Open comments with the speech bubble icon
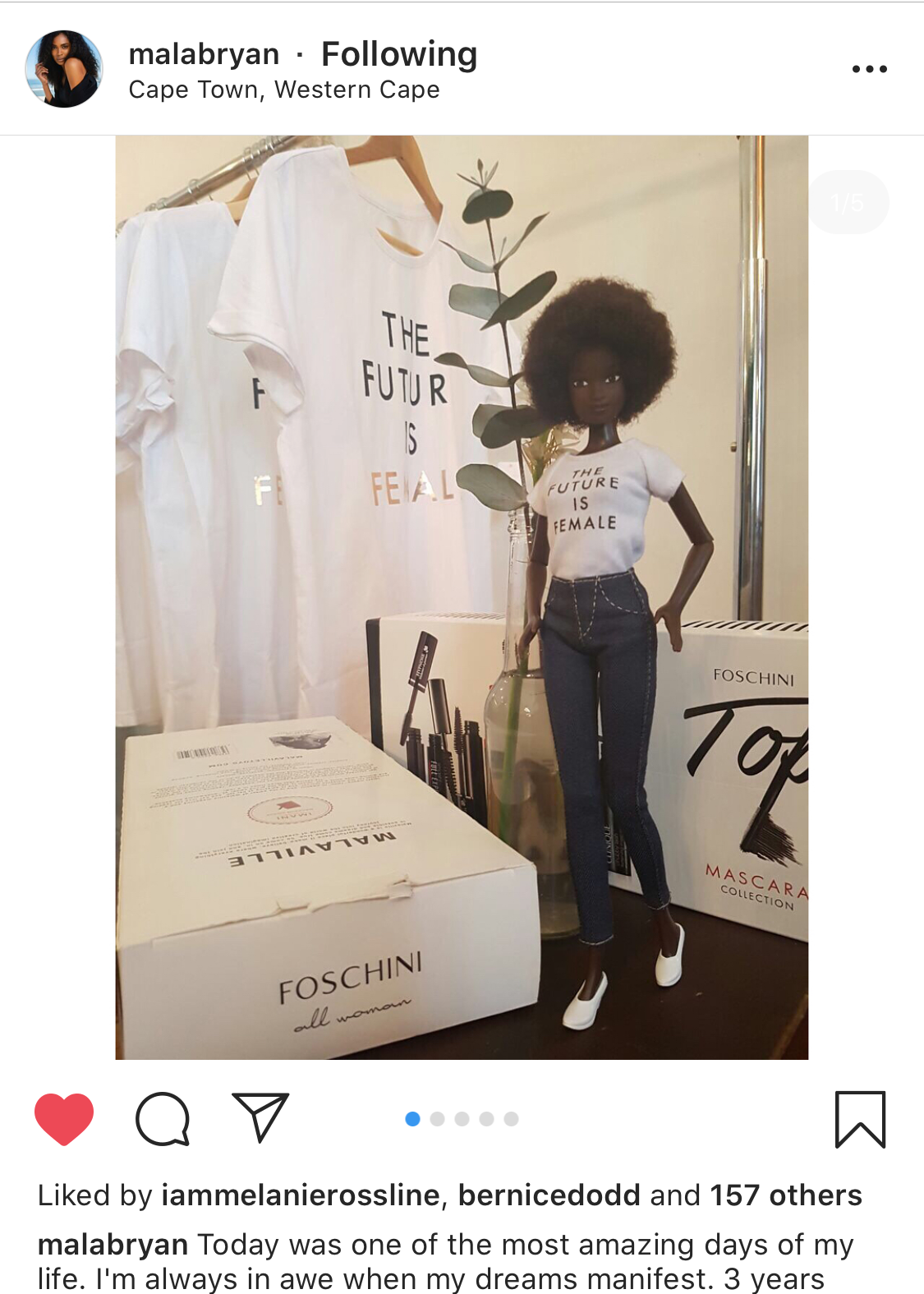This screenshot has height=1294, width=924. (x=163, y=1118)
